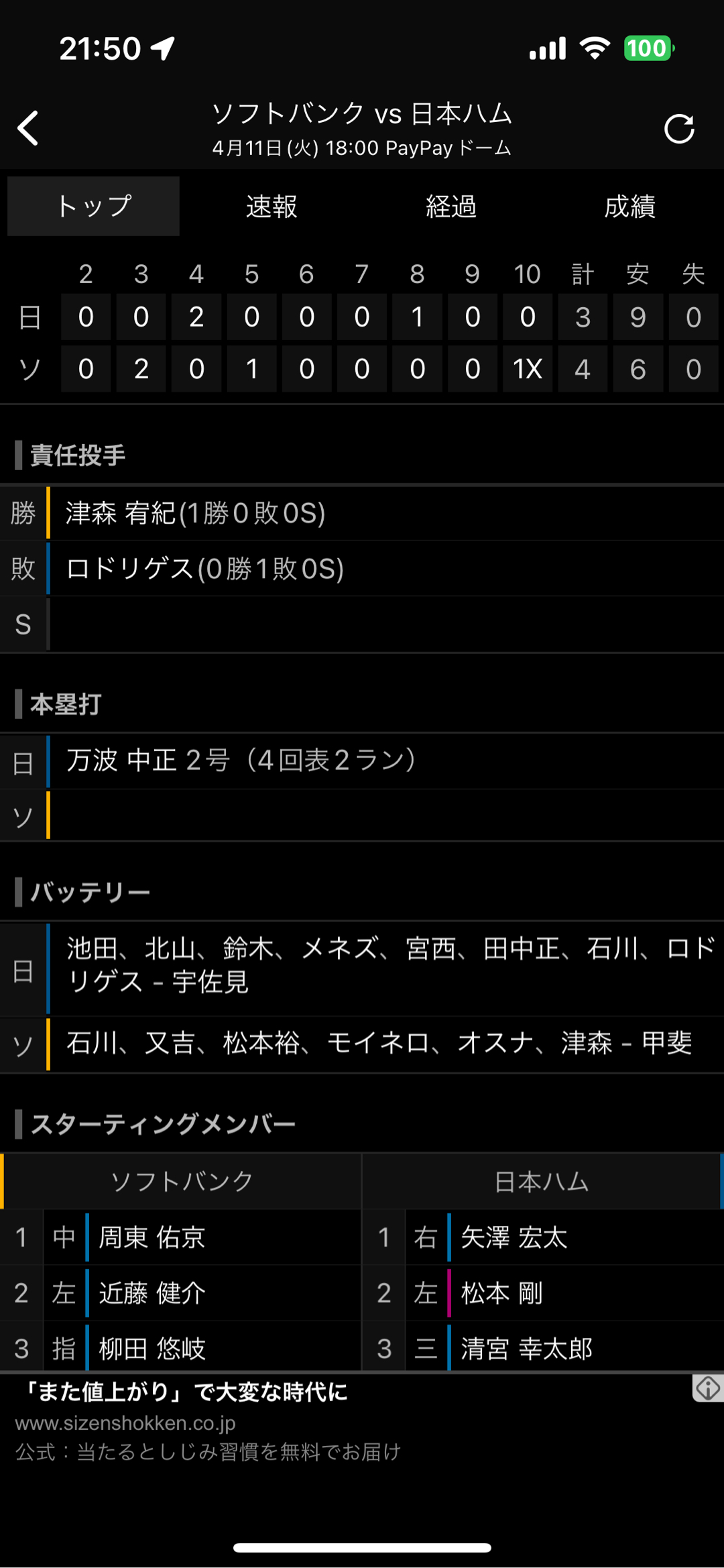The image size is (724, 1568).
Task: Open the 成績 tab
Action: [x=629, y=207]
